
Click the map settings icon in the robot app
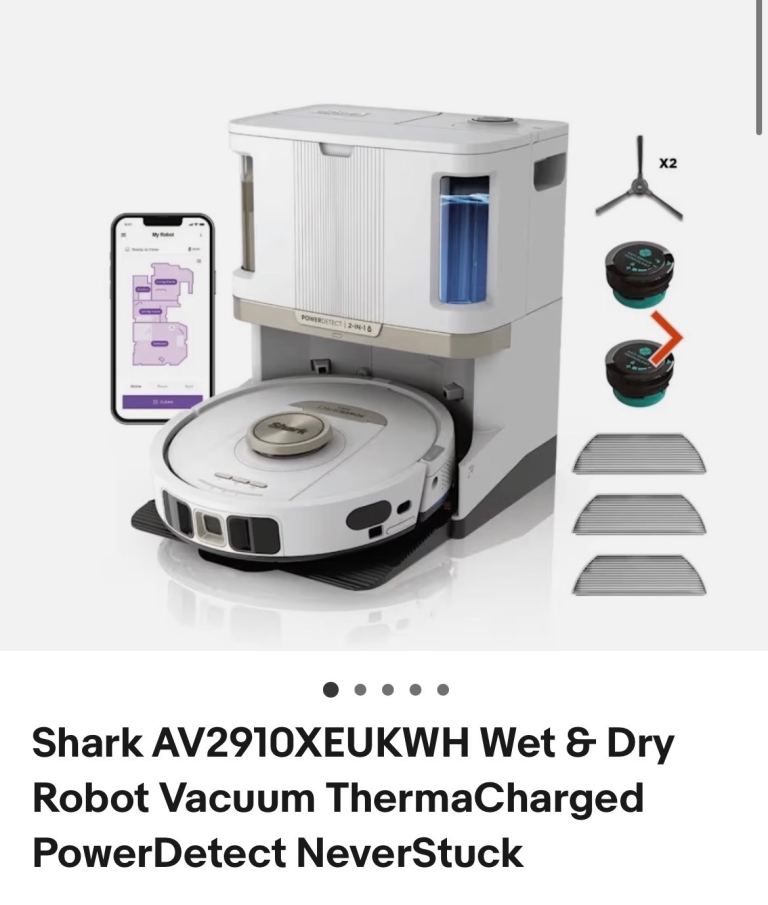199,260
